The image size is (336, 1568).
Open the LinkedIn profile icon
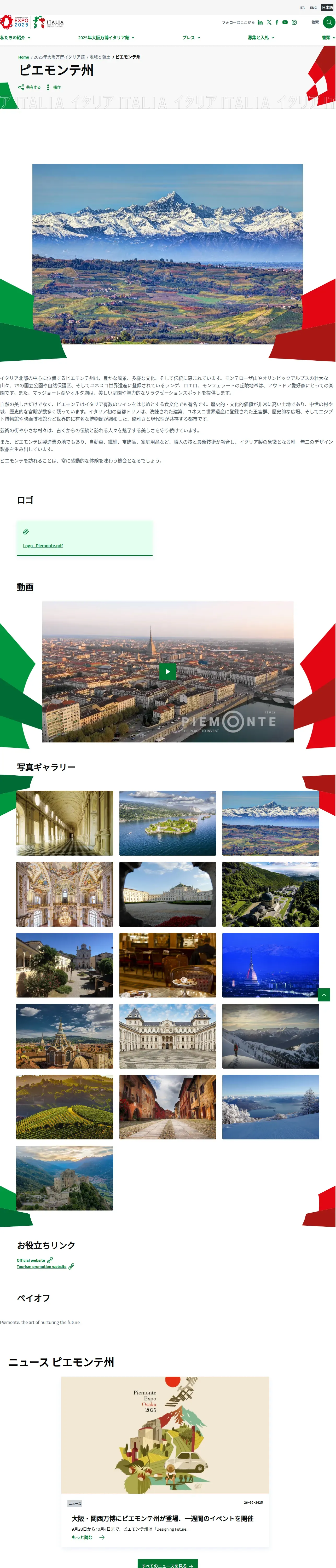(x=260, y=22)
